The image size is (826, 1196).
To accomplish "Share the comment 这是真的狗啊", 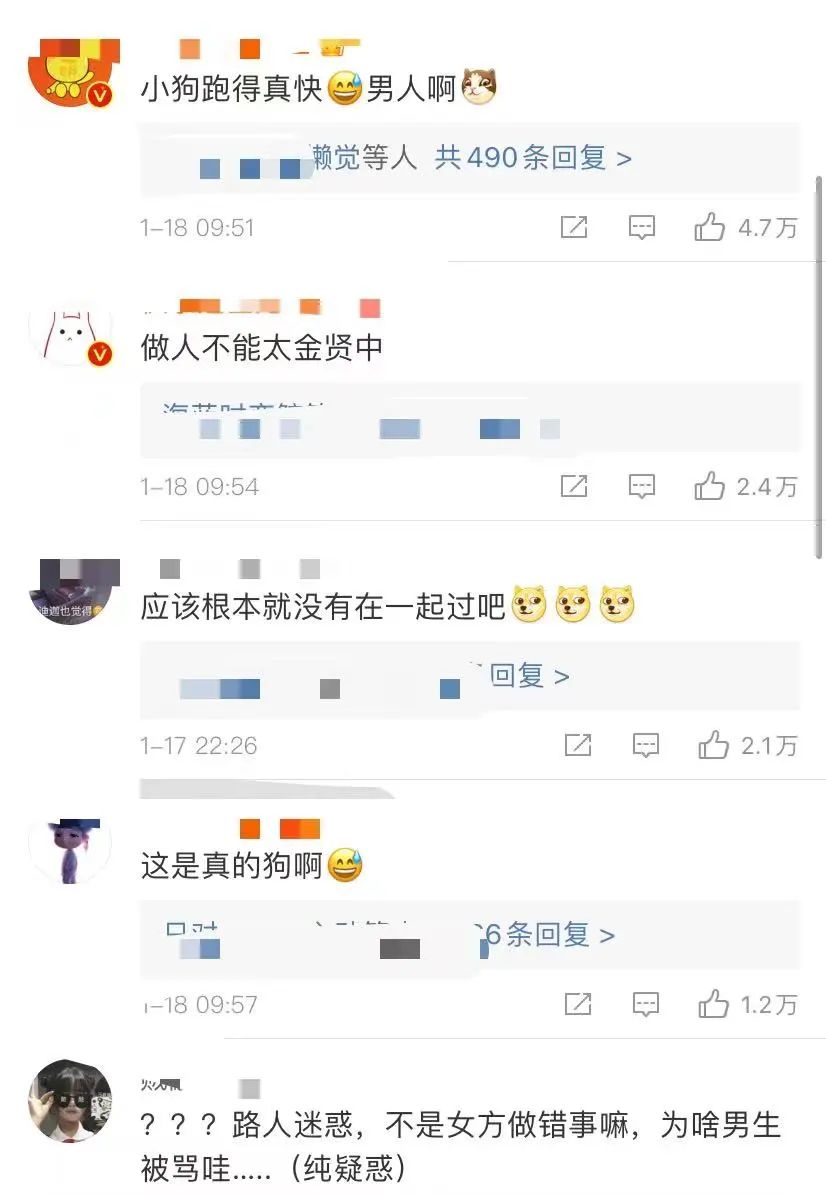I will tap(578, 1004).
